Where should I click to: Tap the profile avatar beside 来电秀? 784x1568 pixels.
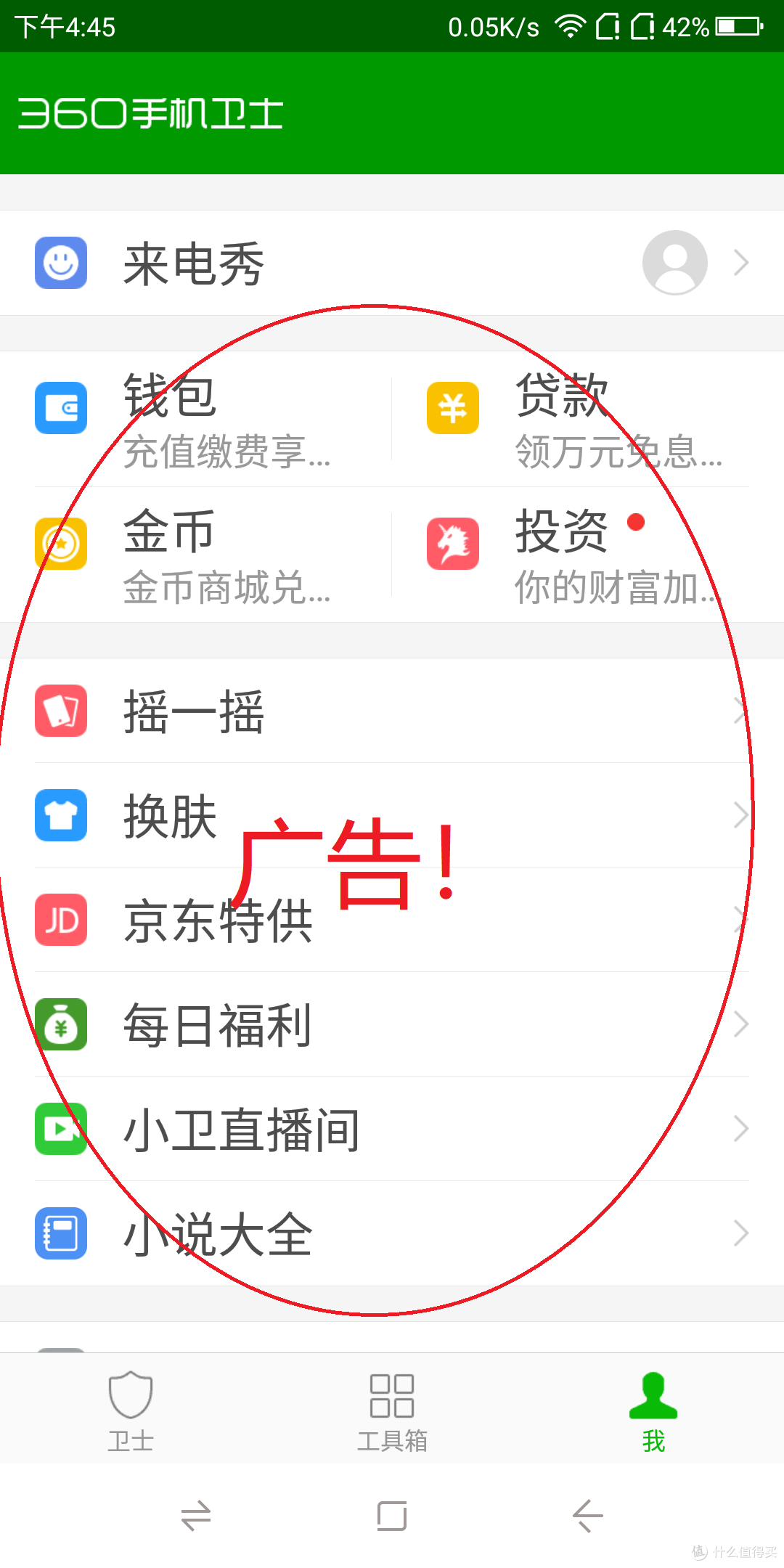674,263
